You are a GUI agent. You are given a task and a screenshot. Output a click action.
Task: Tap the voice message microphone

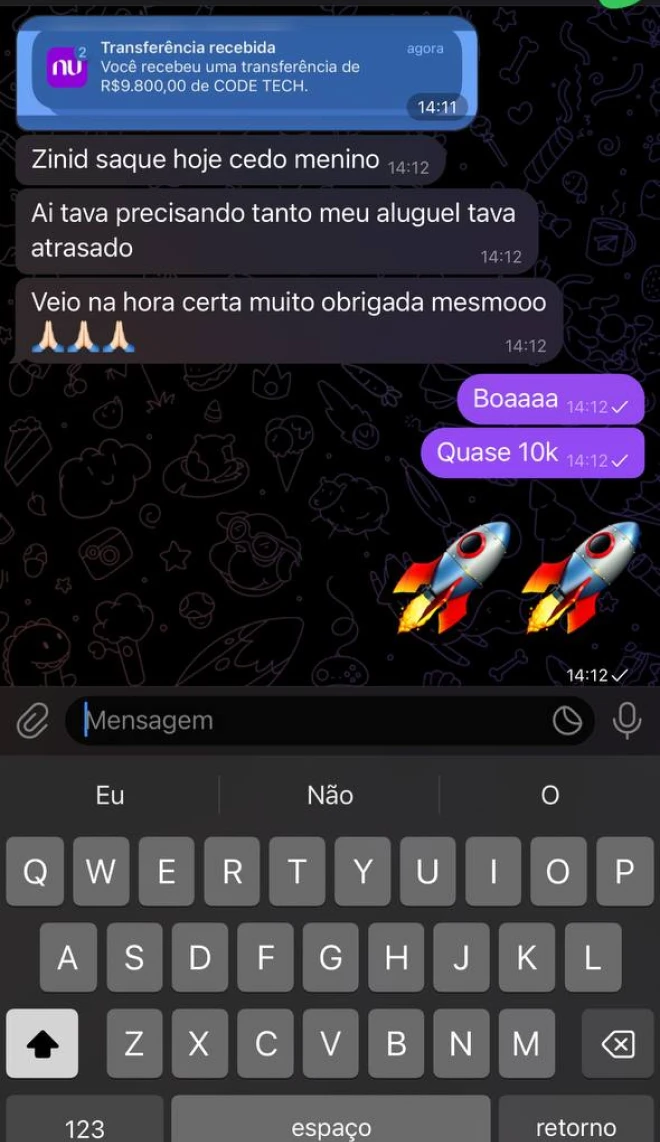[627, 720]
